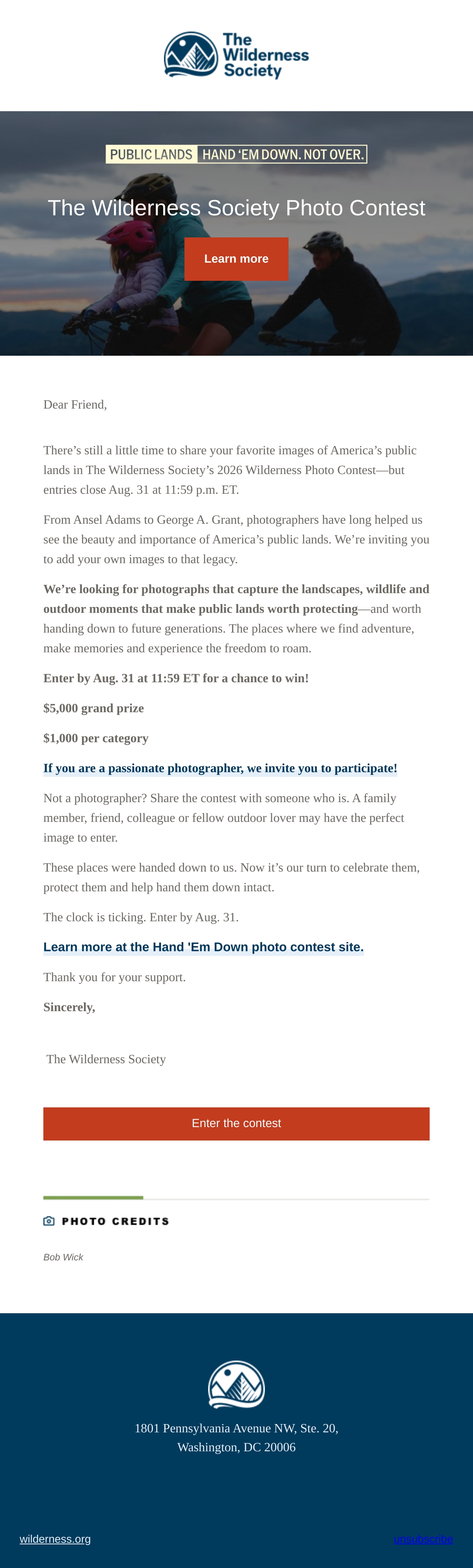The image size is (473, 1568).
Task: Tap Enter the contest button
Action: point(236,1123)
